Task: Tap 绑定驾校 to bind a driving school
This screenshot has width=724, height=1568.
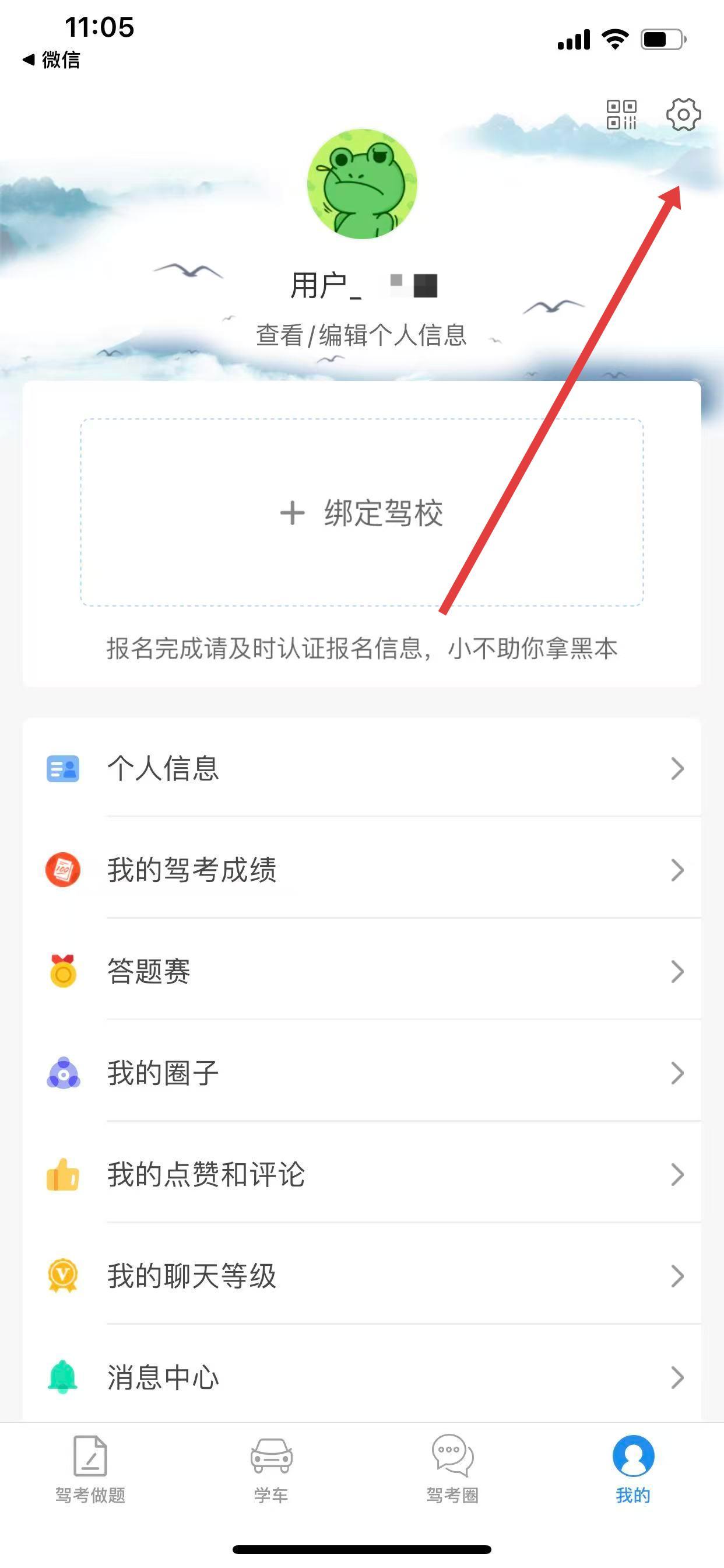Action: pyautogui.click(x=362, y=513)
